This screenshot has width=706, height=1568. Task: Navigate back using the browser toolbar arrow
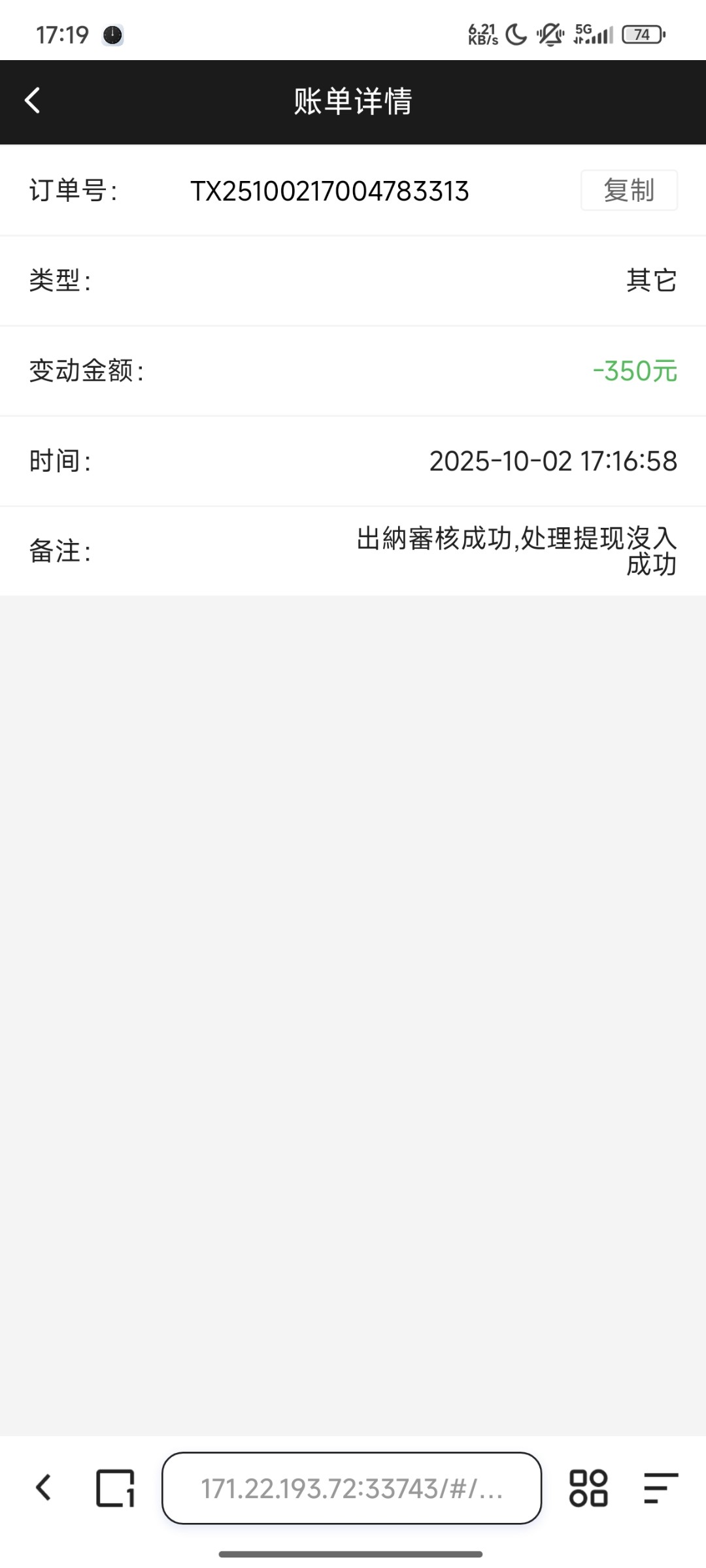point(43,1488)
